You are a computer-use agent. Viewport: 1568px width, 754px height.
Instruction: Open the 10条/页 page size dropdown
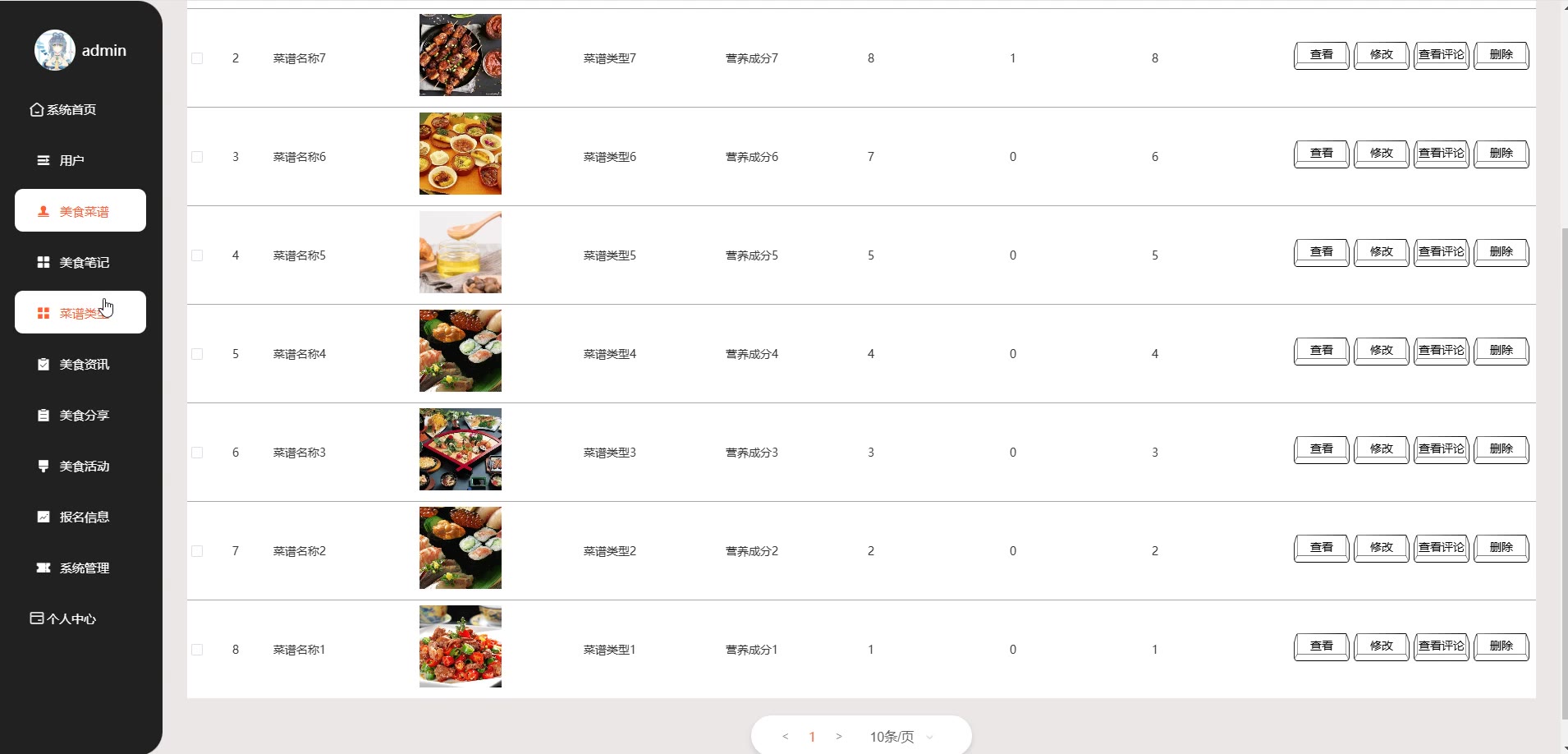pos(901,737)
